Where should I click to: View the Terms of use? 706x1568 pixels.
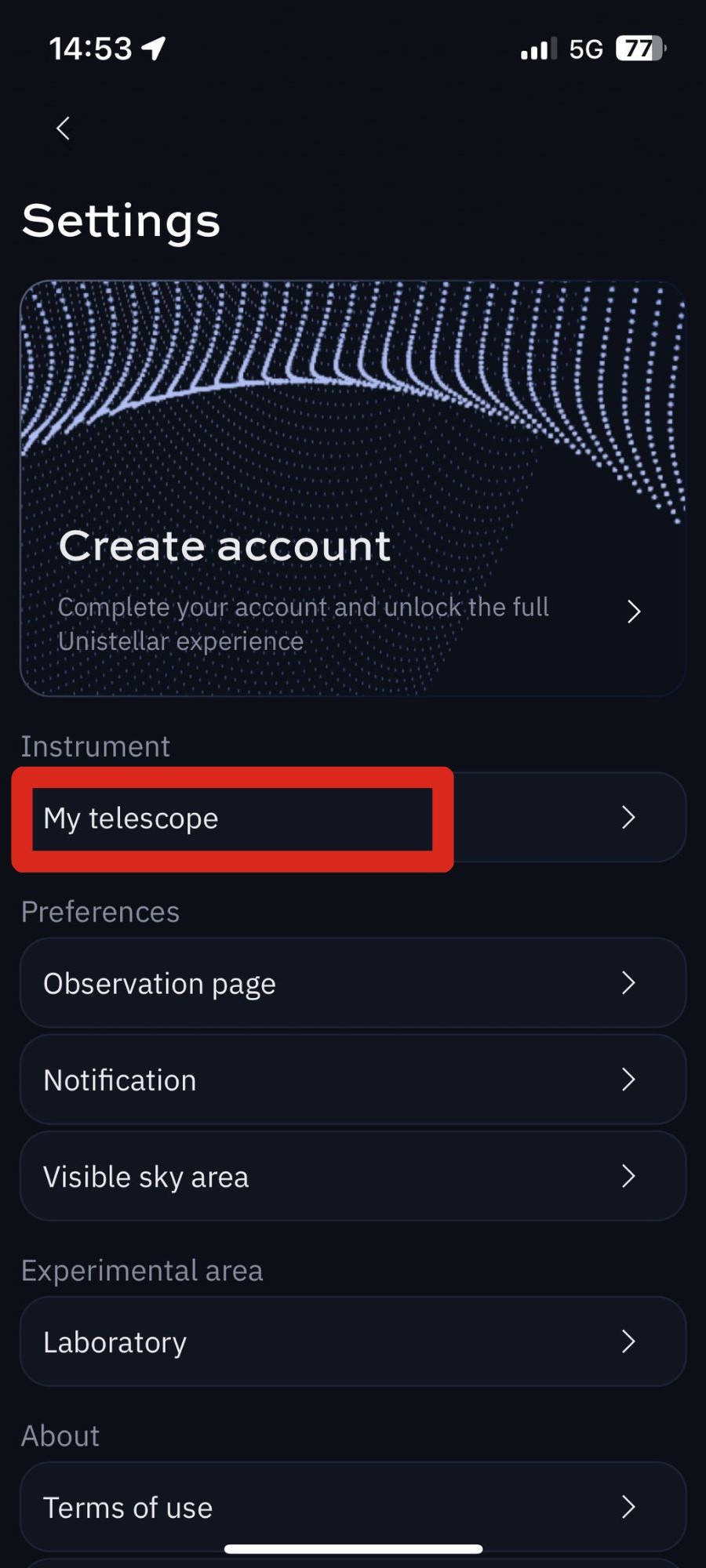tap(353, 1506)
